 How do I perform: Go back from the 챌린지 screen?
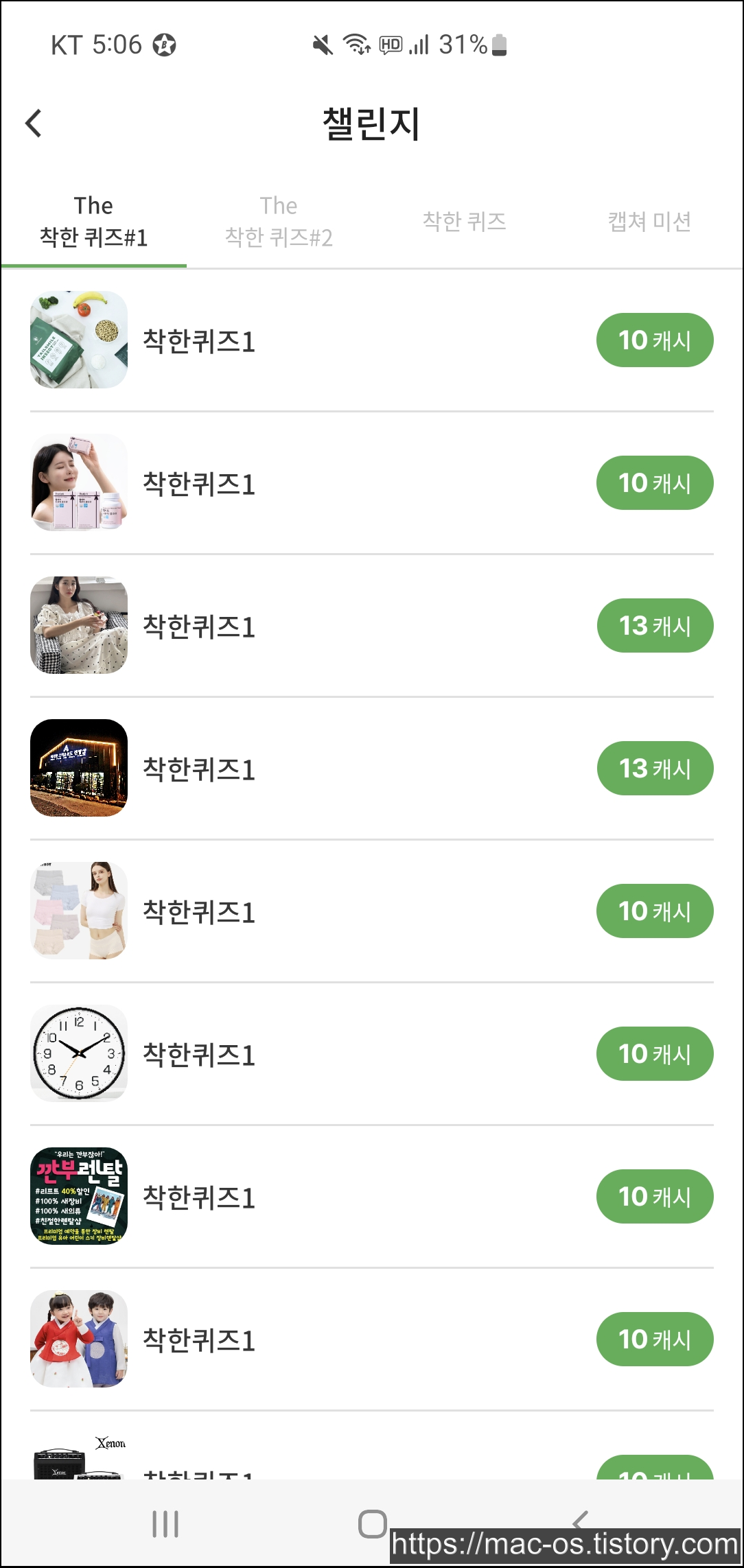point(34,124)
